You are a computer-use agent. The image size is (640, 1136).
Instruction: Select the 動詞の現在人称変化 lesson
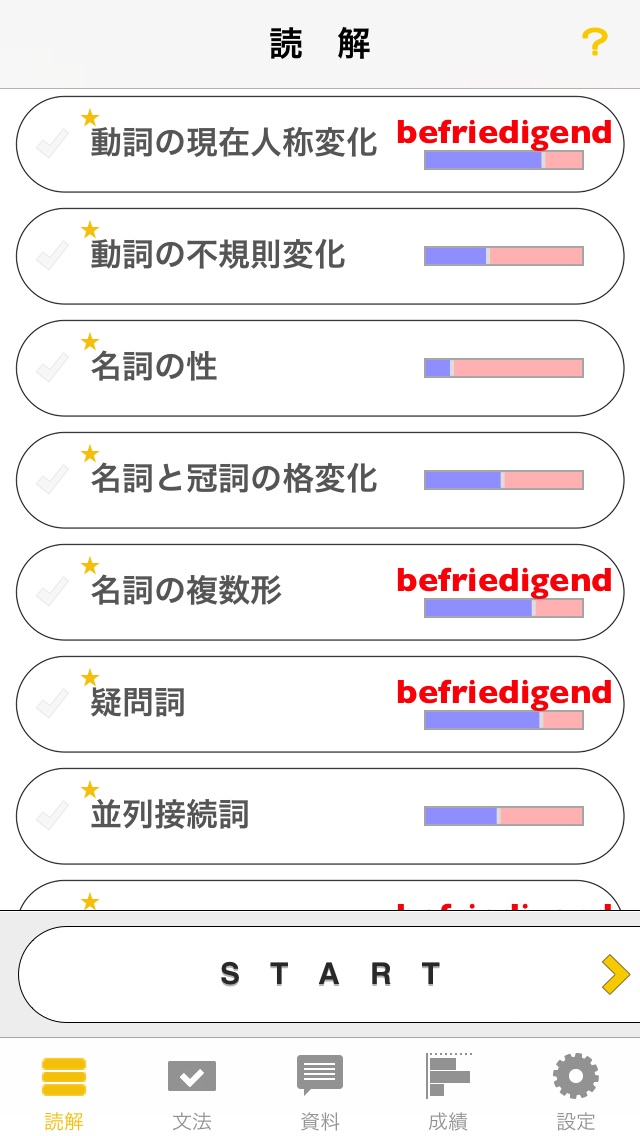(320, 144)
